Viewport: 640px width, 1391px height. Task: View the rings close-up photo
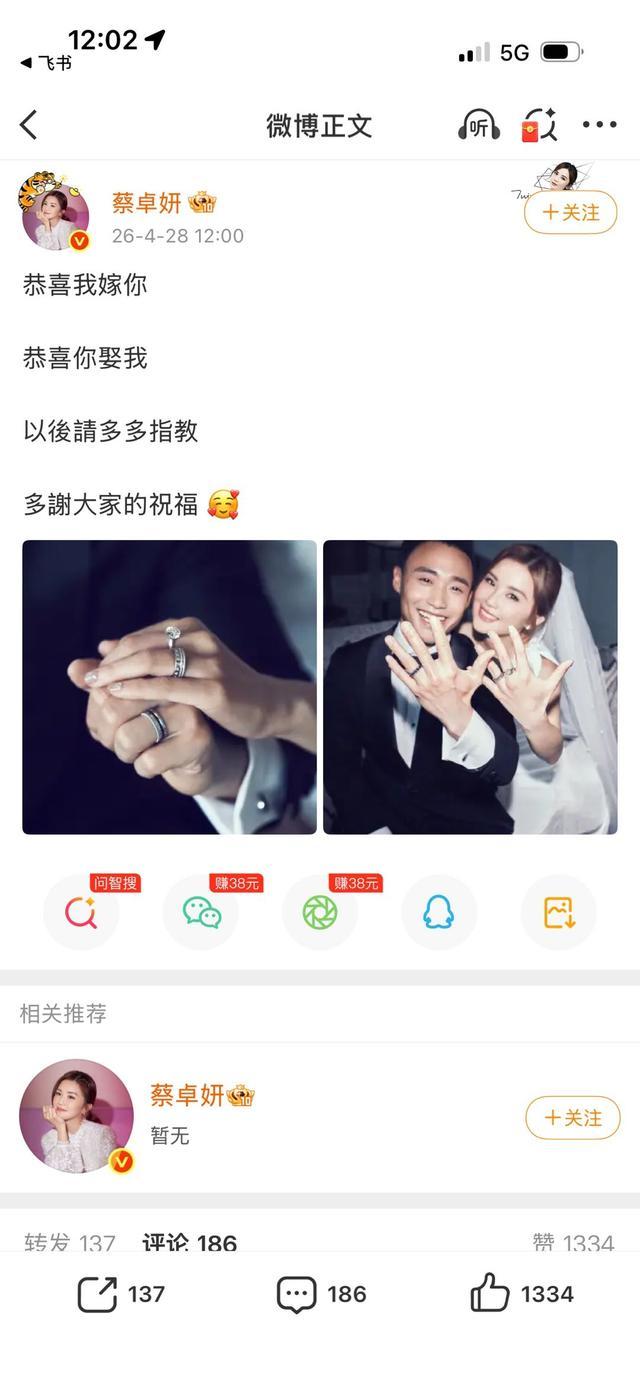coord(169,687)
